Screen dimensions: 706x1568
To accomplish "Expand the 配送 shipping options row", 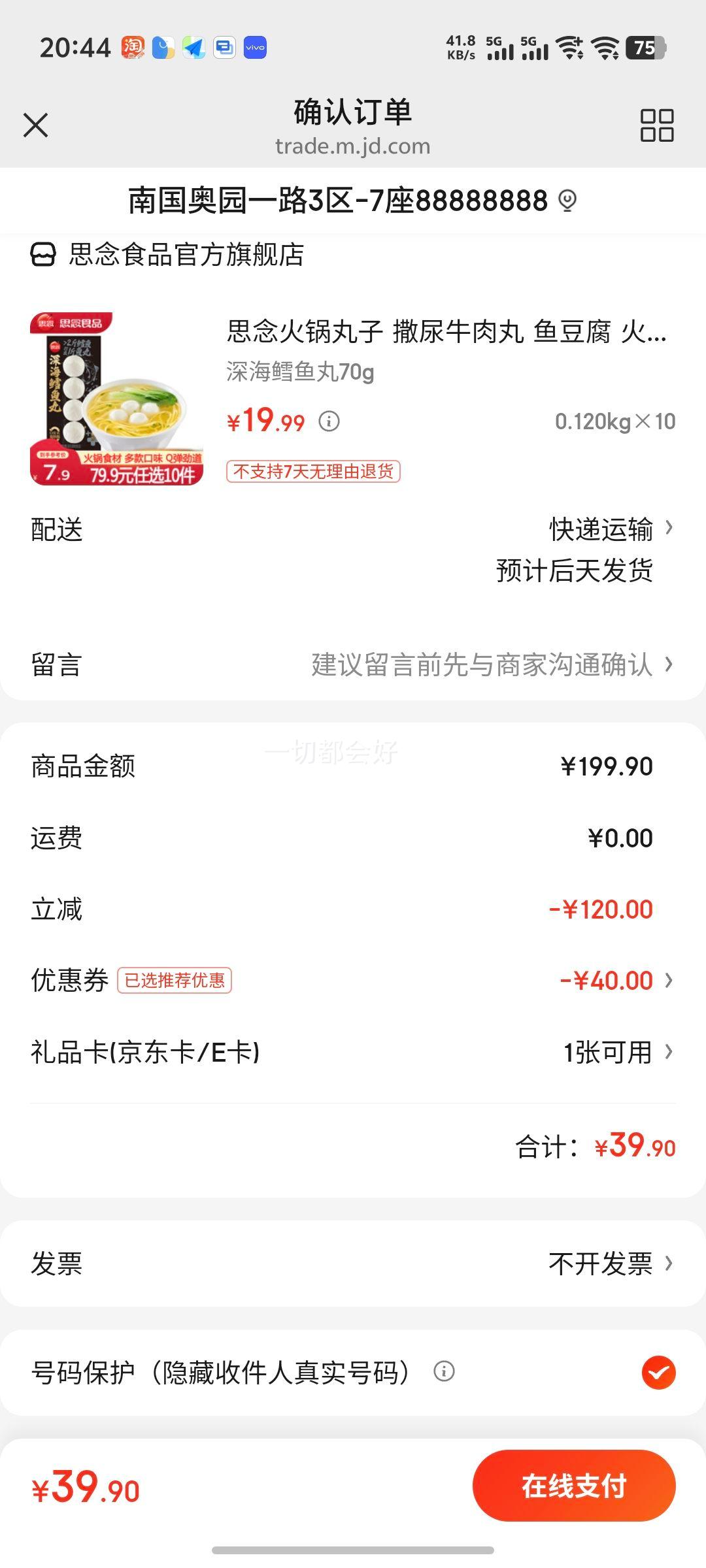I will 599,531.
